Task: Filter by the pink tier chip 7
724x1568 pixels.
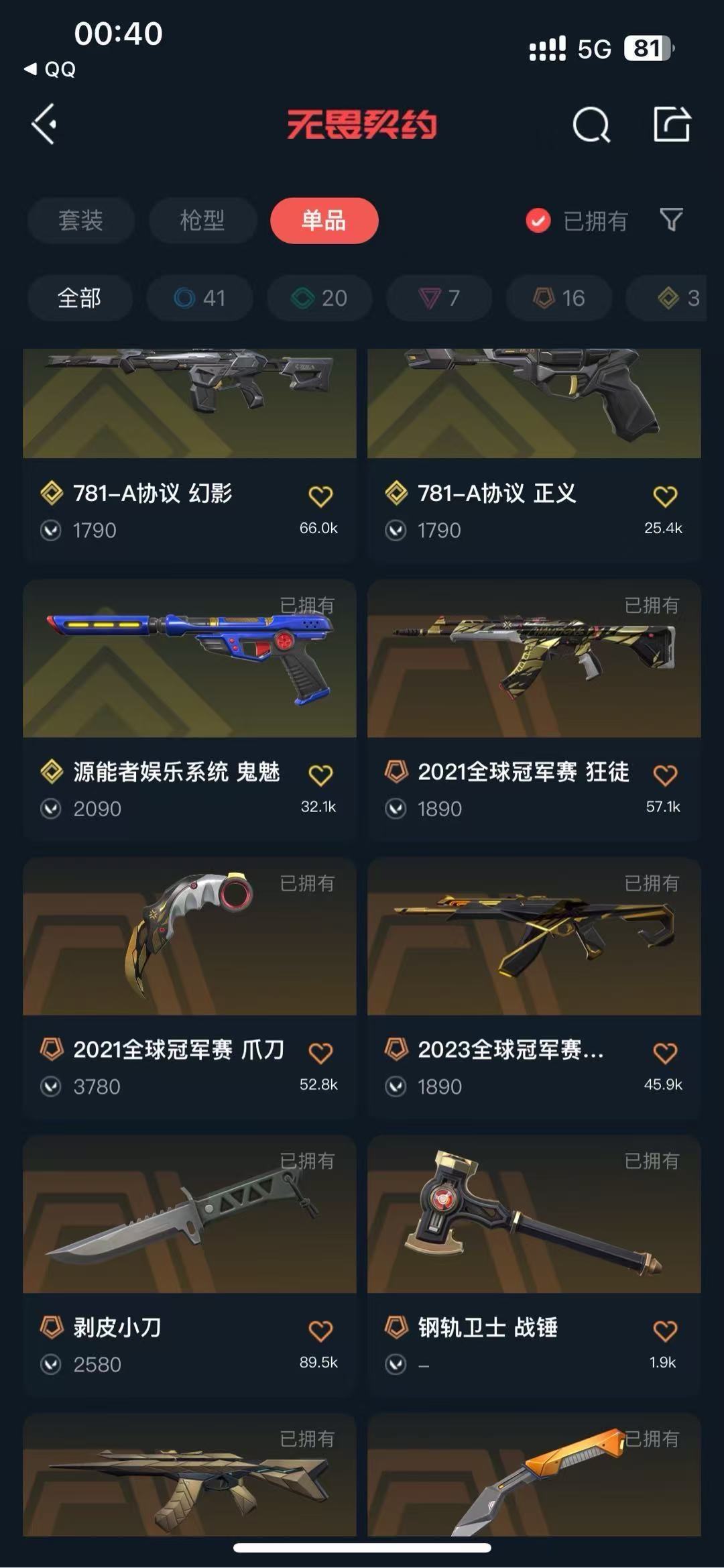Action: (x=439, y=298)
